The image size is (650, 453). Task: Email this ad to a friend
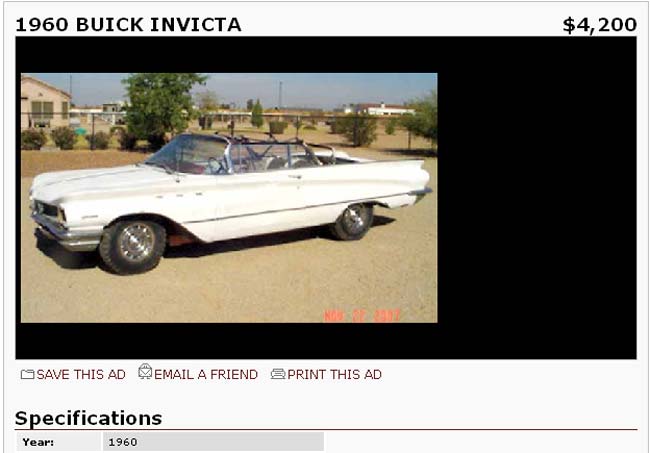coord(198,374)
